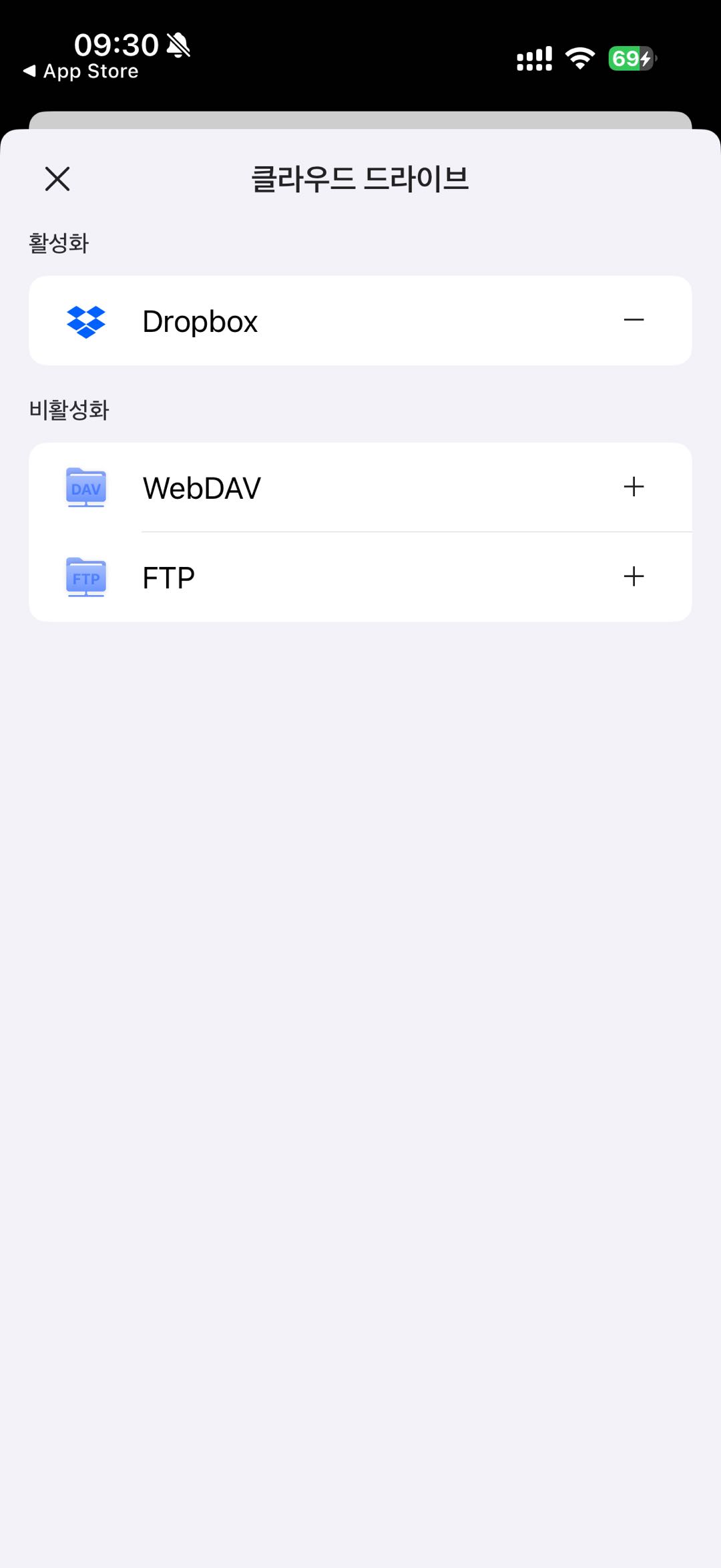This screenshot has height=1568, width=721.
Task: Return to the App Store
Action: [80, 71]
